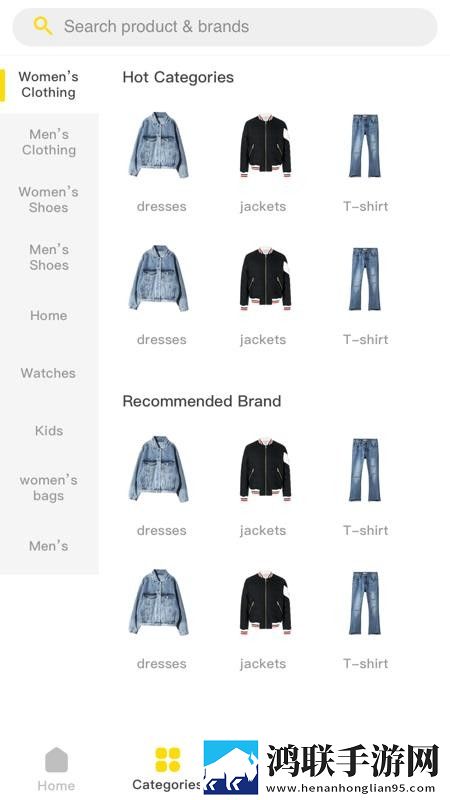Image resolution: width=450 pixels, height=800 pixels.
Task: Open top-row T-shirt tile under Hot Categories
Action: (x=365, y=163)
